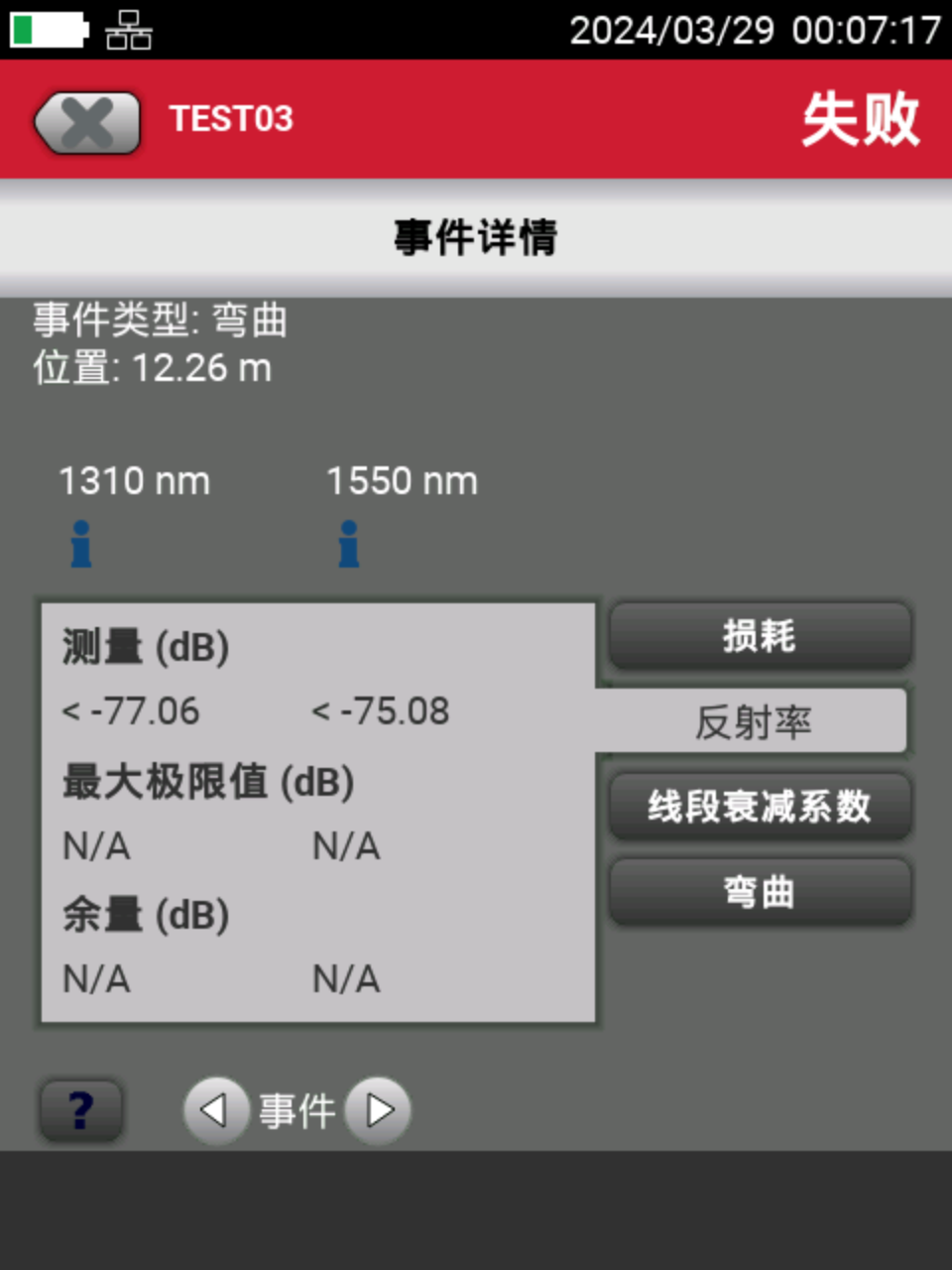Go to the next 事件
This screenshot has width=952, height=1270.
(379, 1109)
